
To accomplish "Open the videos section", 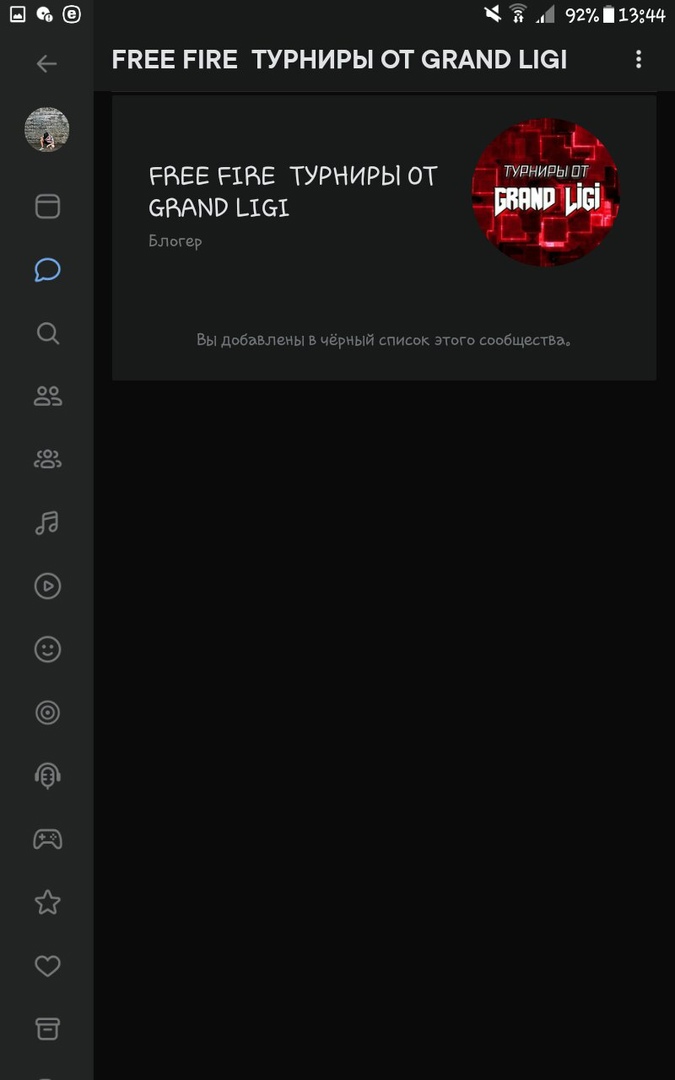I will point(47,586).
